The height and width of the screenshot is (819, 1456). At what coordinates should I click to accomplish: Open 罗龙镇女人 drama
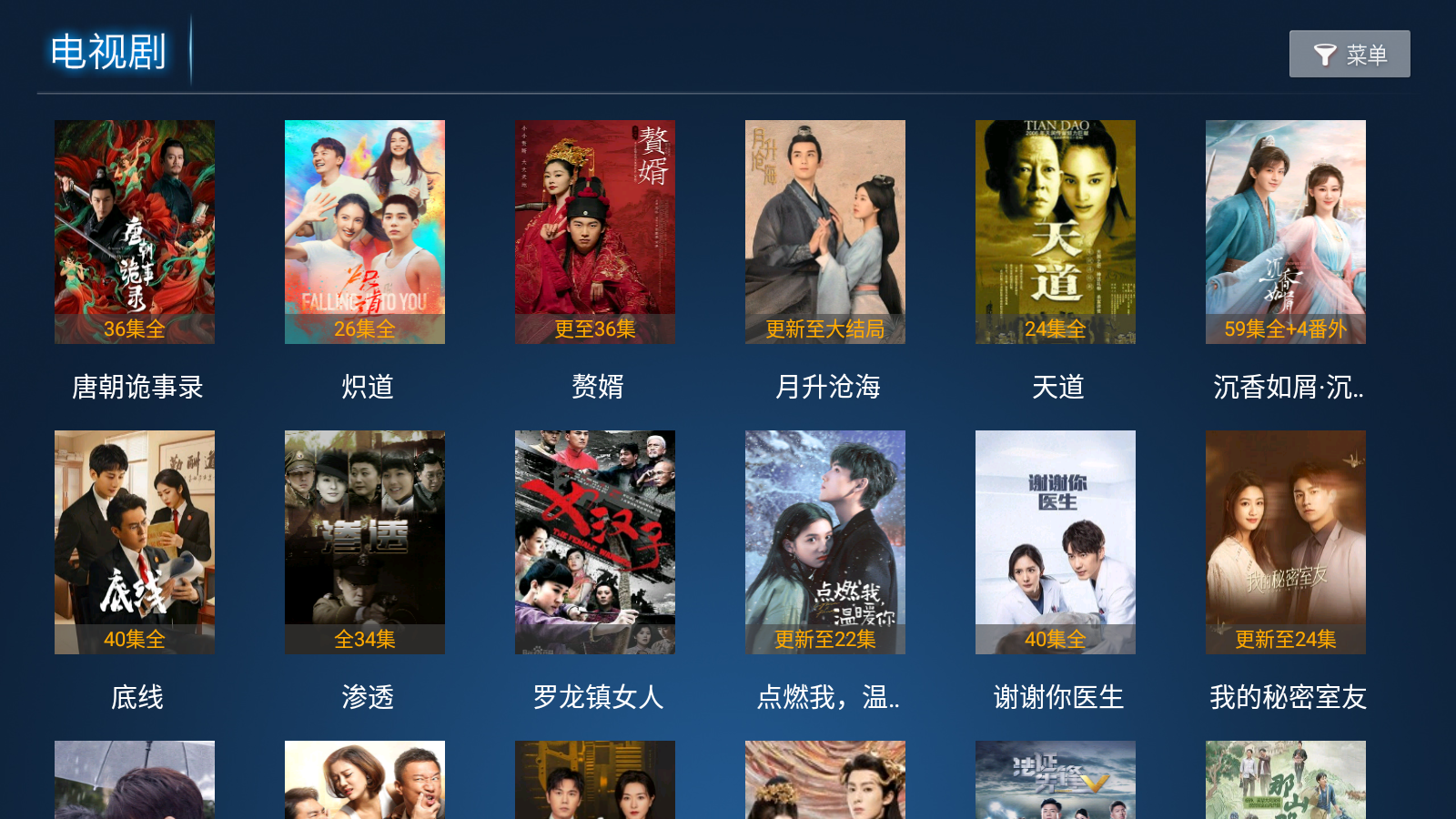click(x=595, y=542)
